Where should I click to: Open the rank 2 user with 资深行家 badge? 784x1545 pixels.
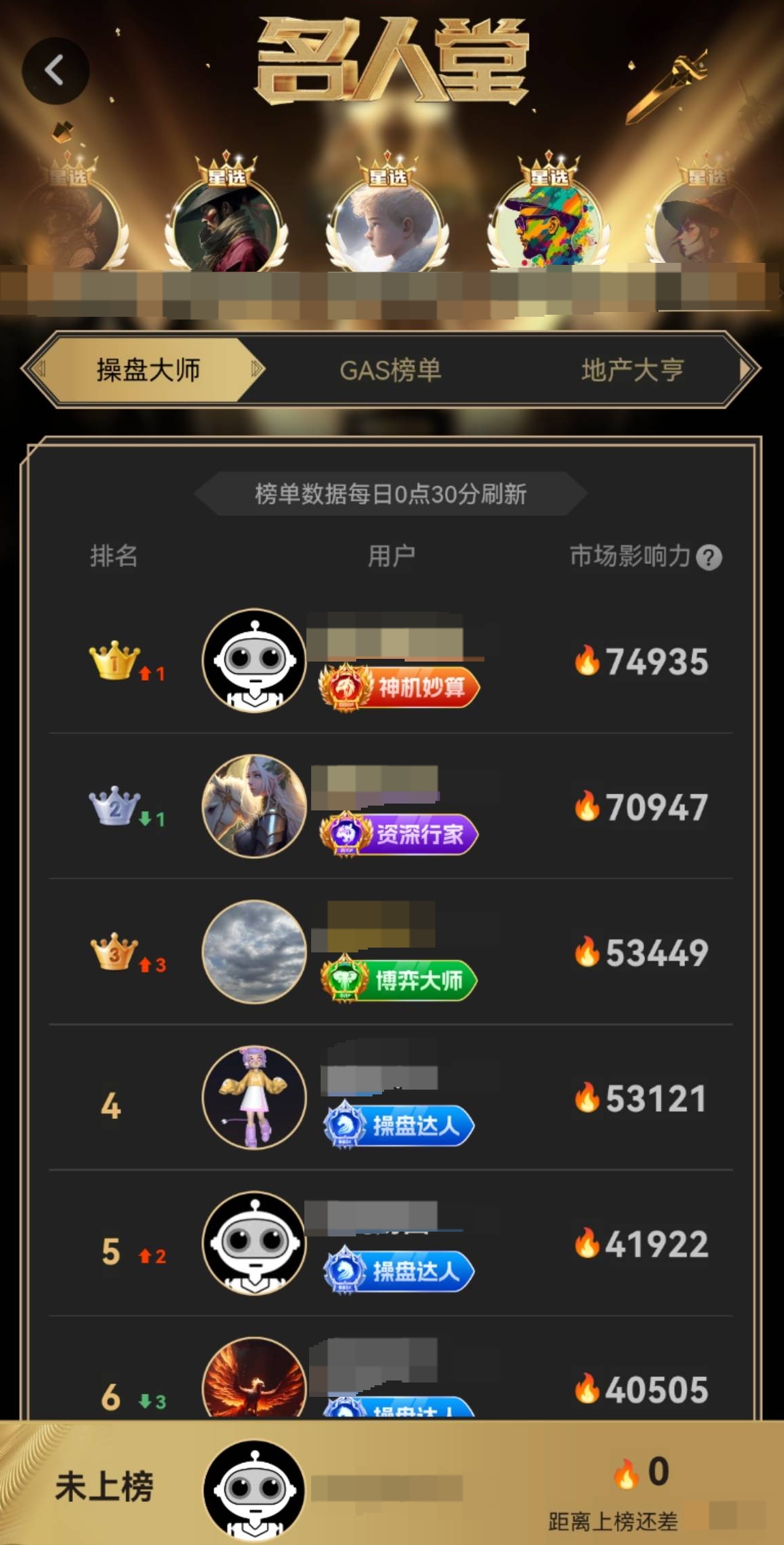point(254,806)
